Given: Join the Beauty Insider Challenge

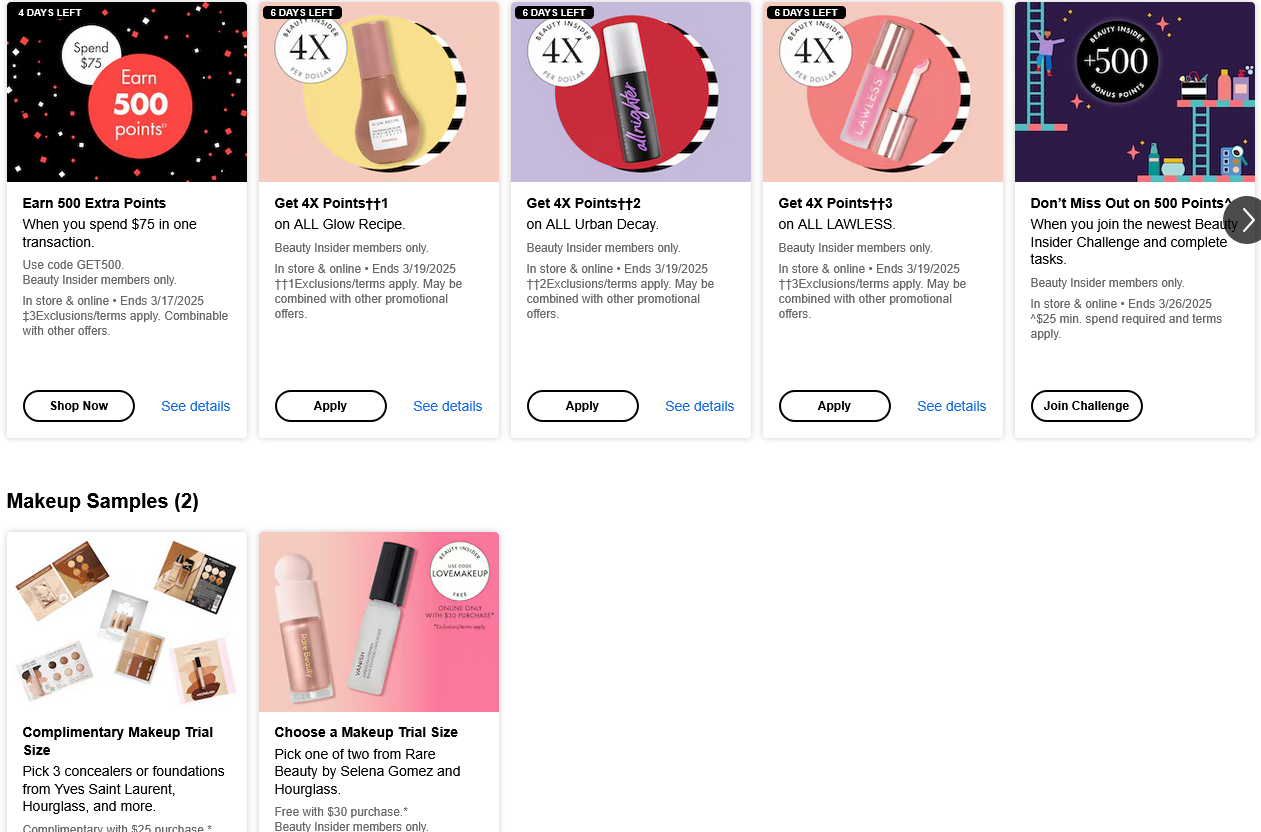Looking at the screenshot, I should [1086, 406].
